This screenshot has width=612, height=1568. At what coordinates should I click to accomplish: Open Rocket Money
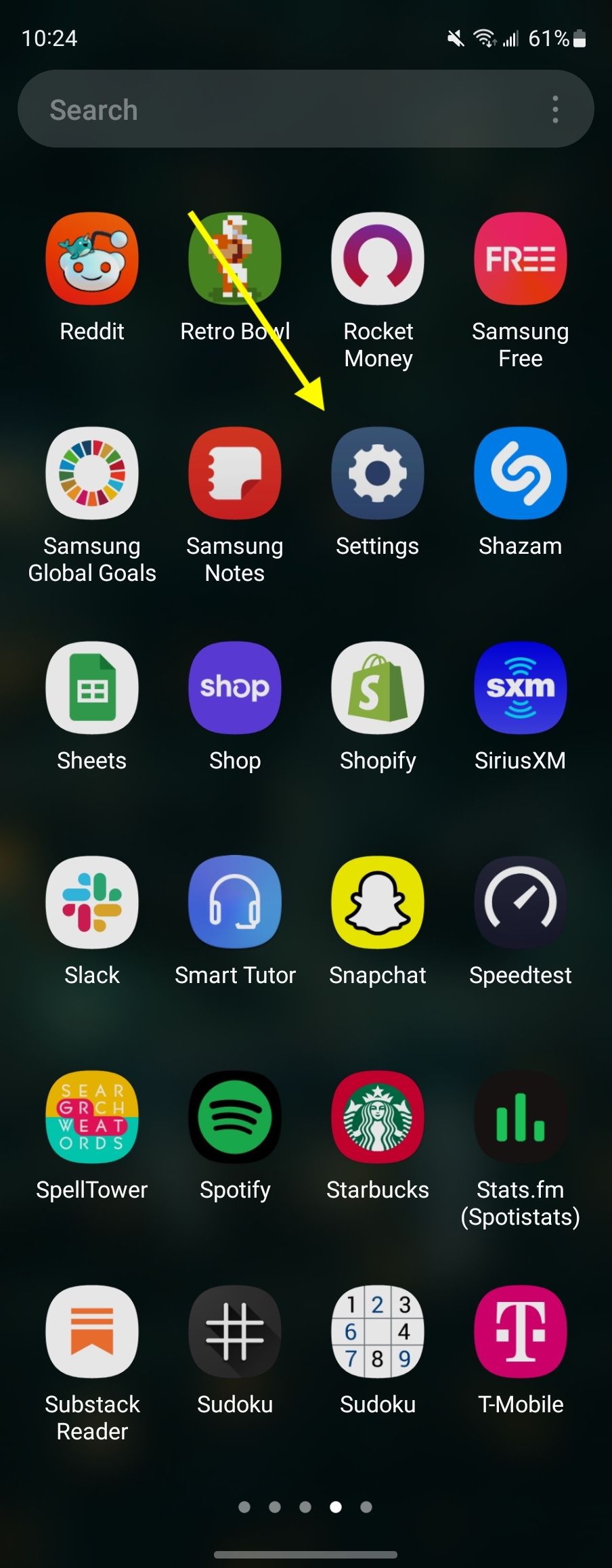[x=377, y=259]
